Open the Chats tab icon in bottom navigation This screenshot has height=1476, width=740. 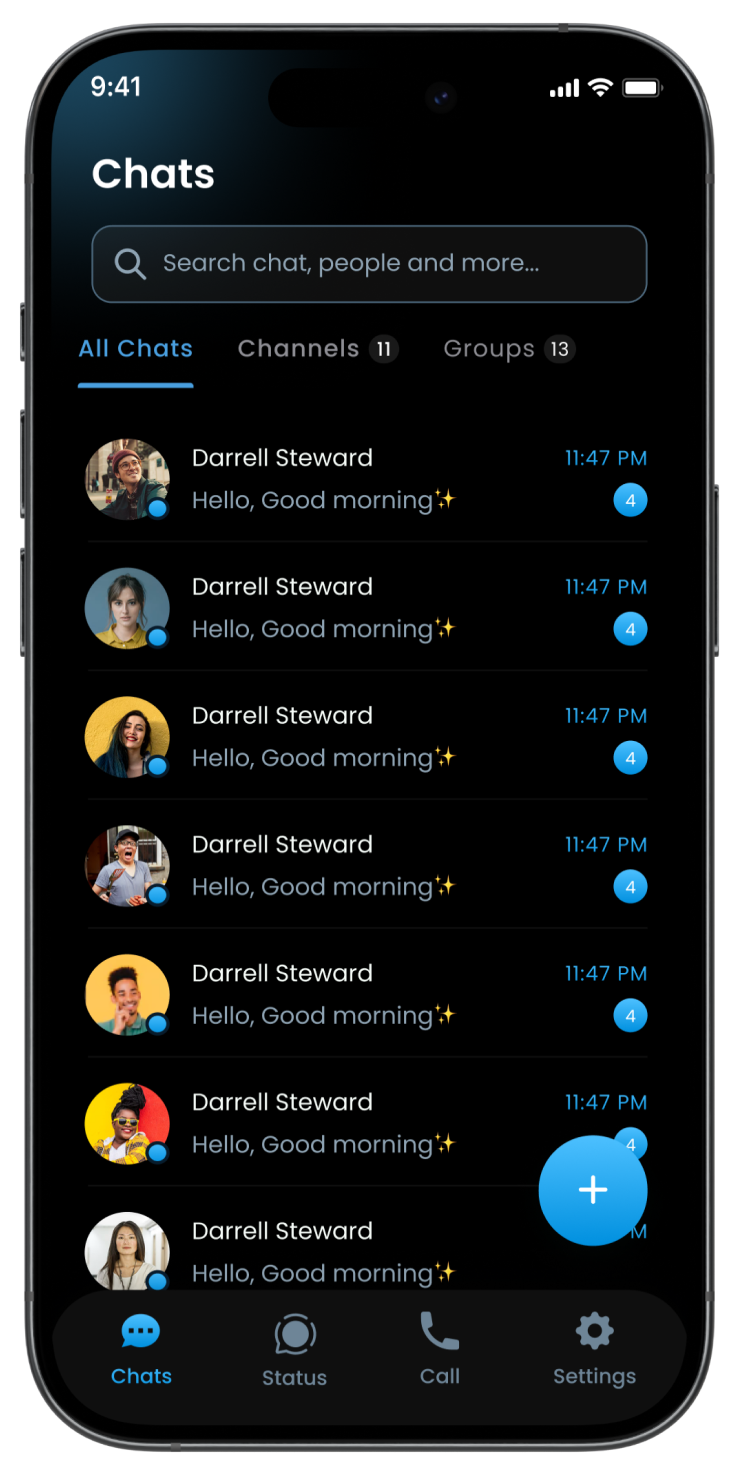pos(140,1331)
